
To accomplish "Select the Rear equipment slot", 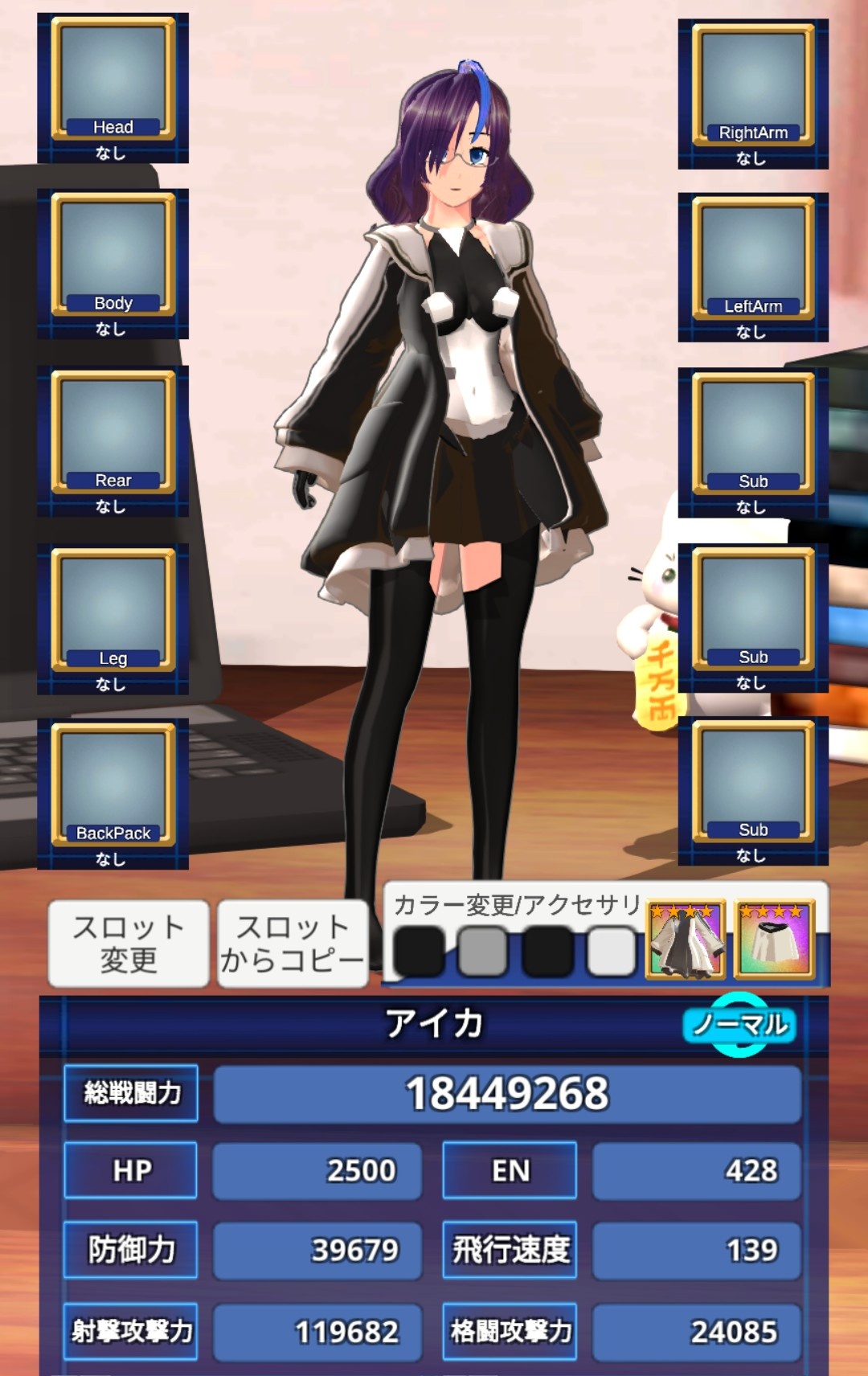I will click(113, 432).
